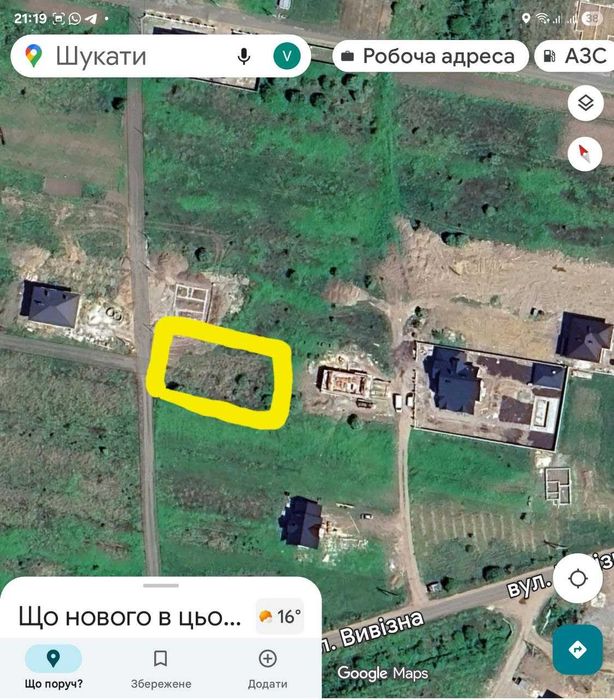614x700 pixels.
Task: Open the account profile avatar
Action: point(288,56)
